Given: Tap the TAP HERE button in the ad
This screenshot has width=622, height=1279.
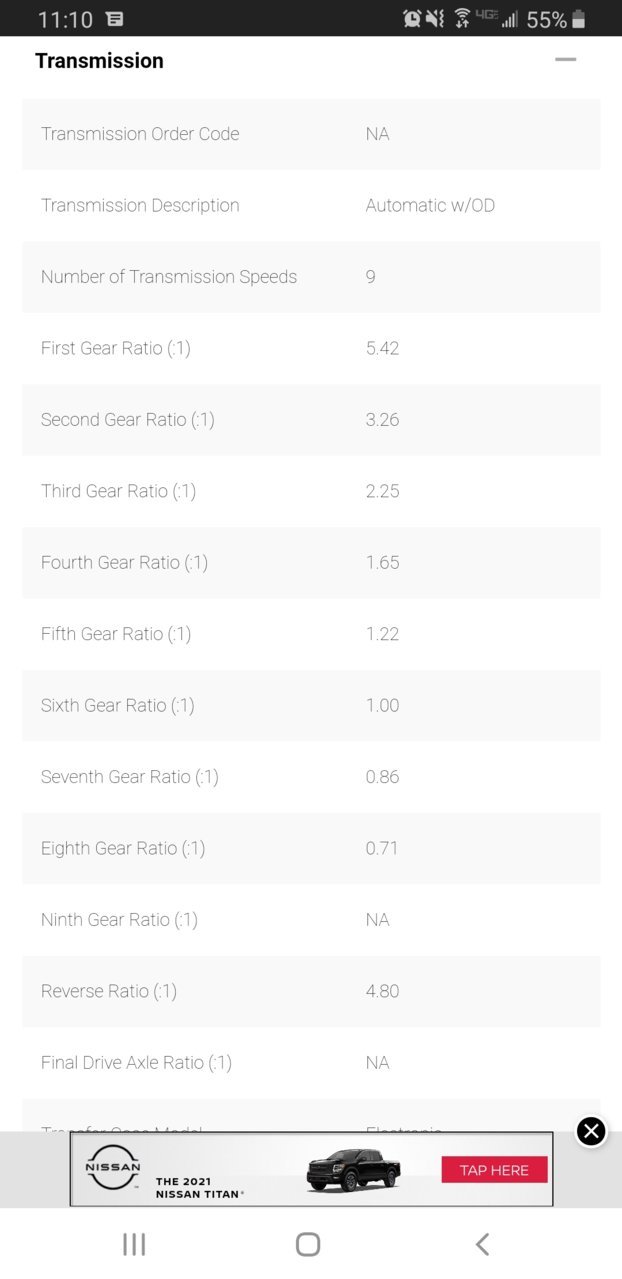Looking at the screenshot, I should coord(494,1170).
